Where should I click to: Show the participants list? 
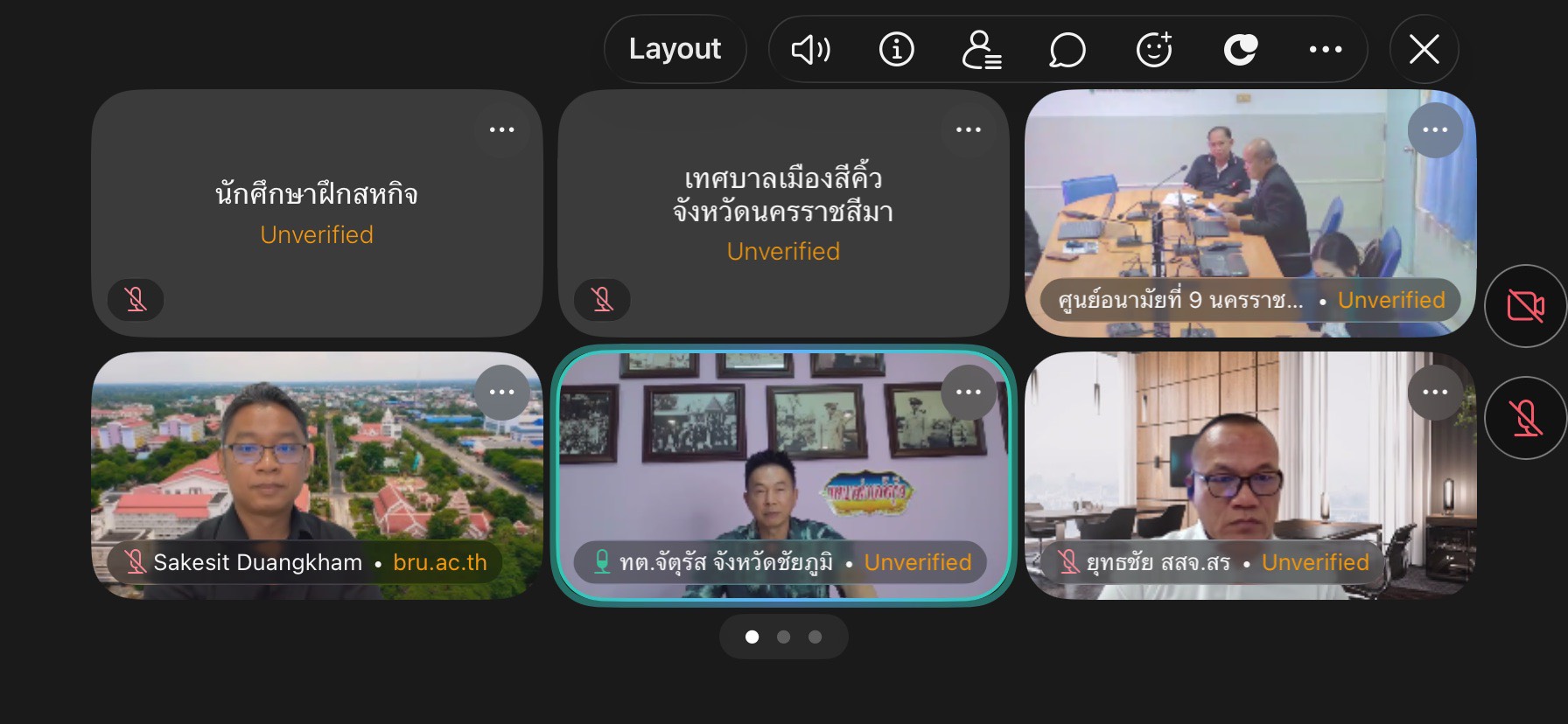(x=981, y=49)
